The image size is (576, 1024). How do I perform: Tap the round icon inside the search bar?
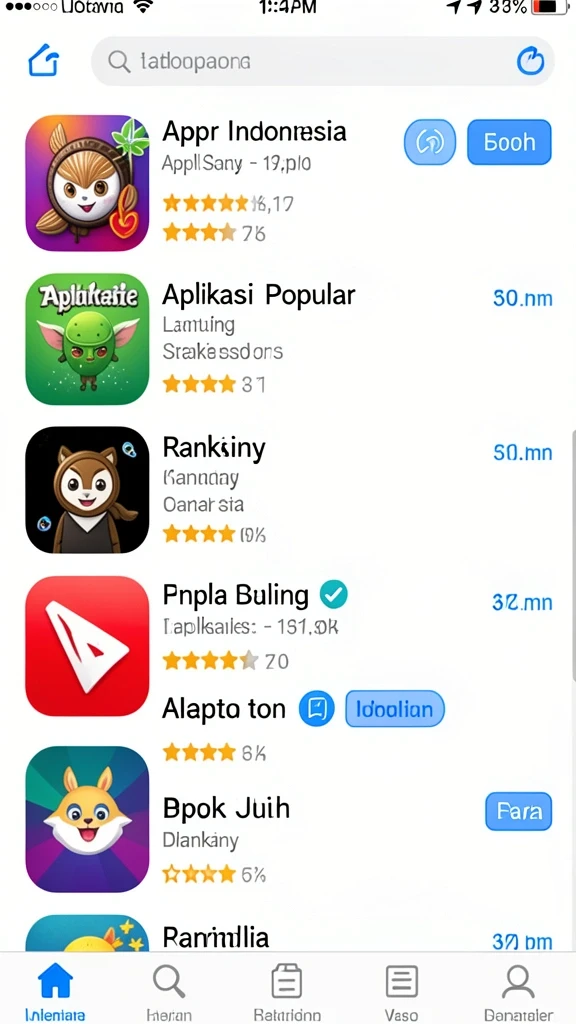pos(530,61)
